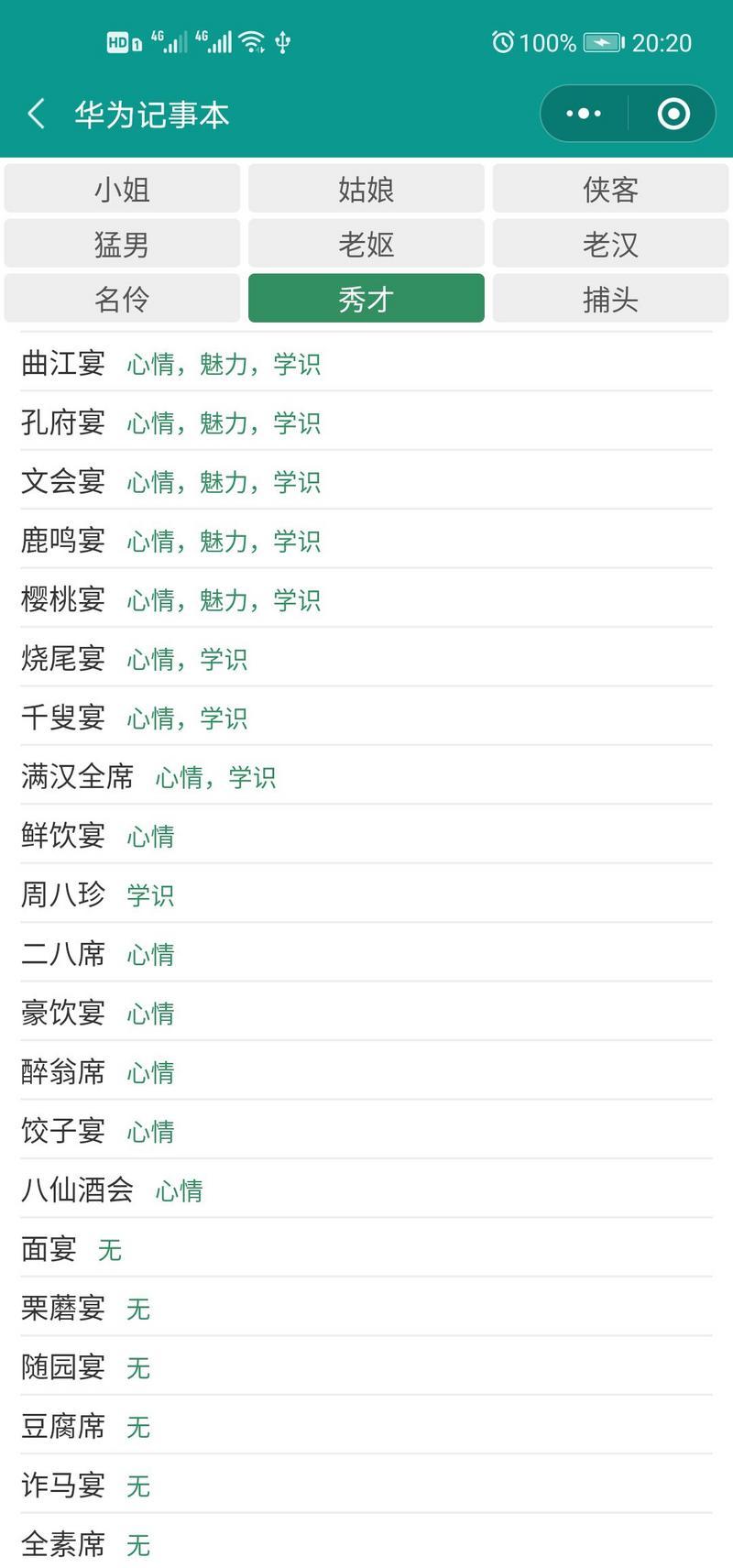Select the 名伶 button

pos(122,298)
